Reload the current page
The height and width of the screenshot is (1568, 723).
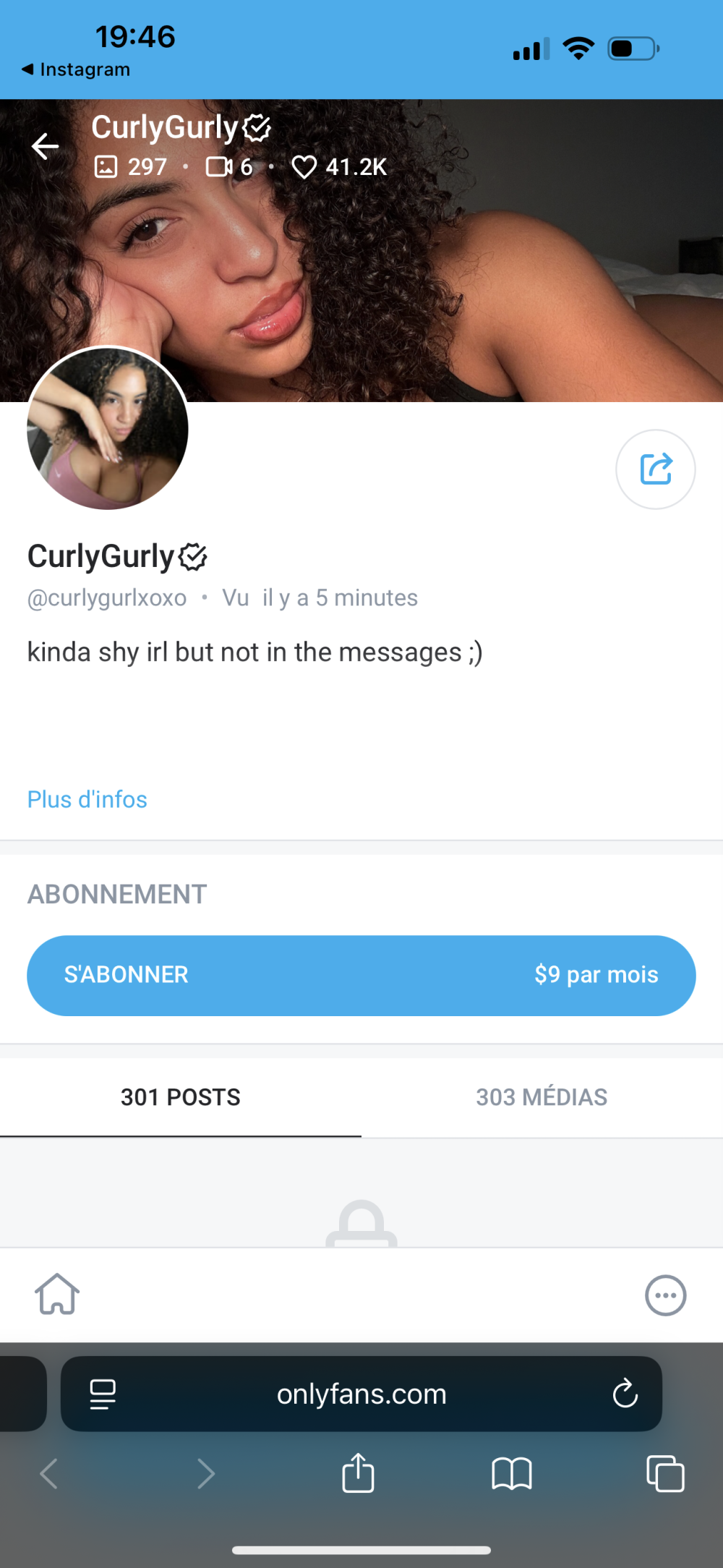(x=625, y=1394)
